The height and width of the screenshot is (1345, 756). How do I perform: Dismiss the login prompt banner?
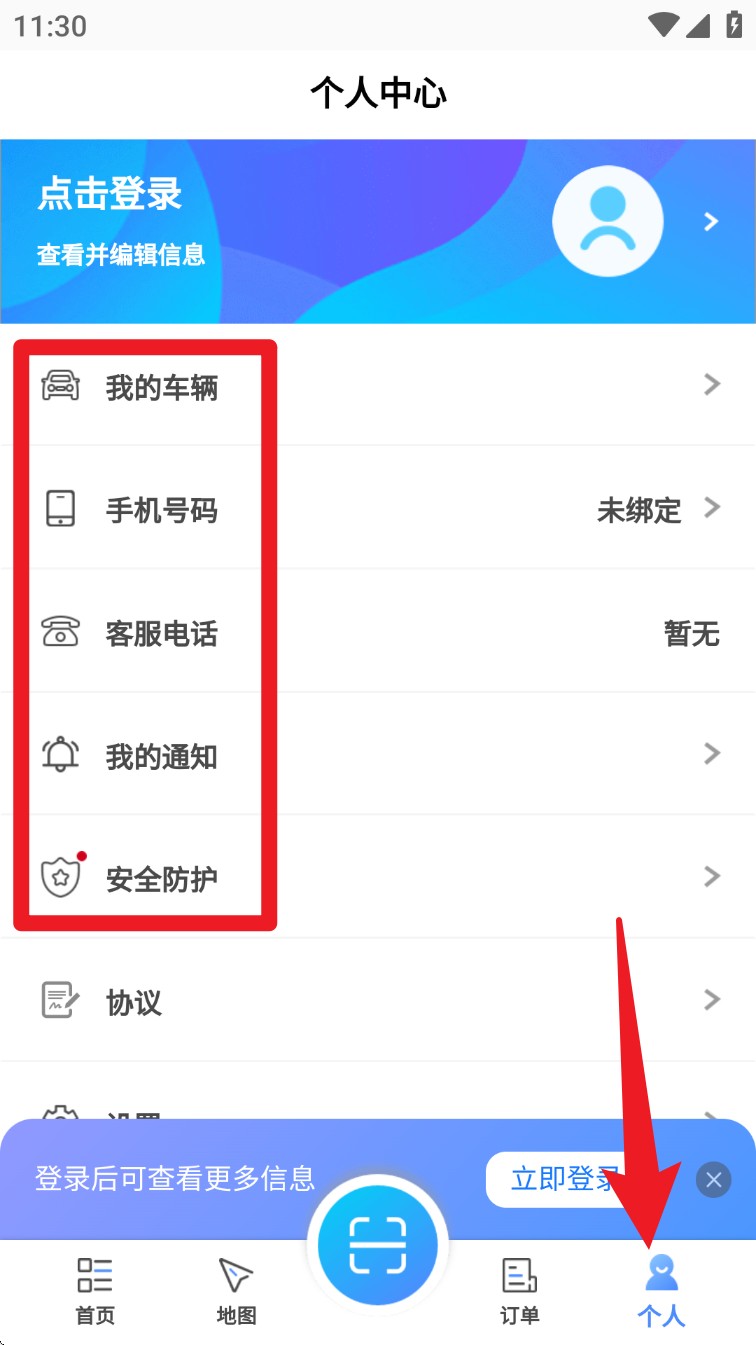tap(713, 1180)
